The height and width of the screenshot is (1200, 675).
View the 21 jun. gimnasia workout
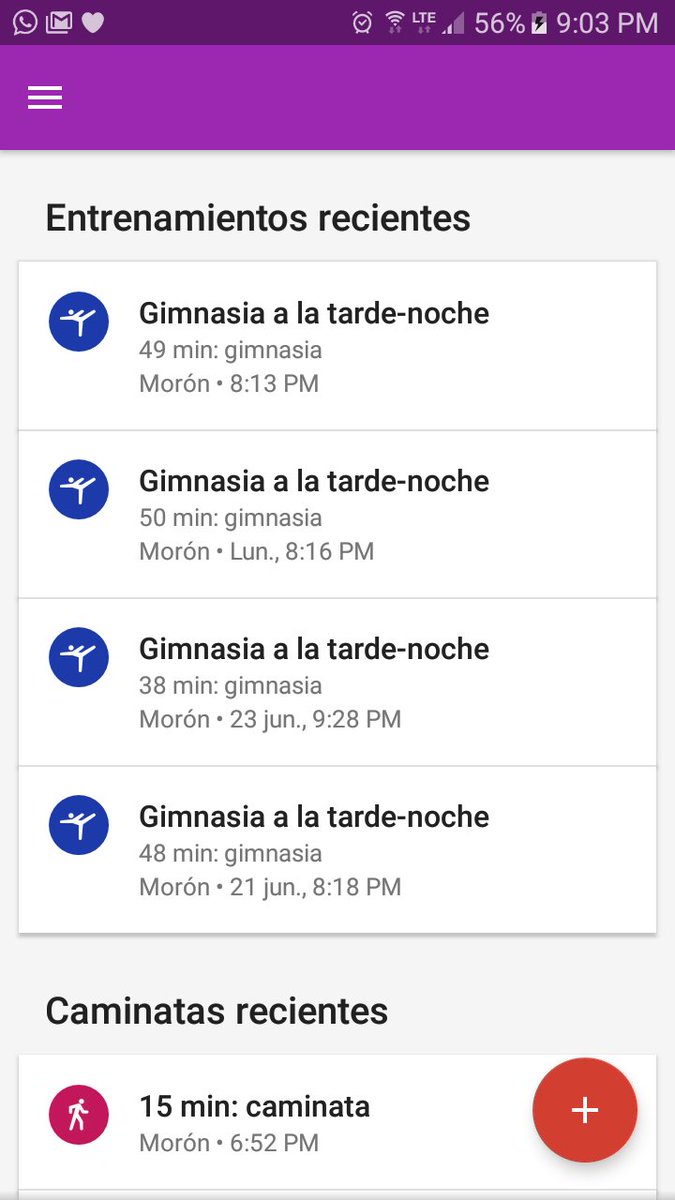click(337, 850)
